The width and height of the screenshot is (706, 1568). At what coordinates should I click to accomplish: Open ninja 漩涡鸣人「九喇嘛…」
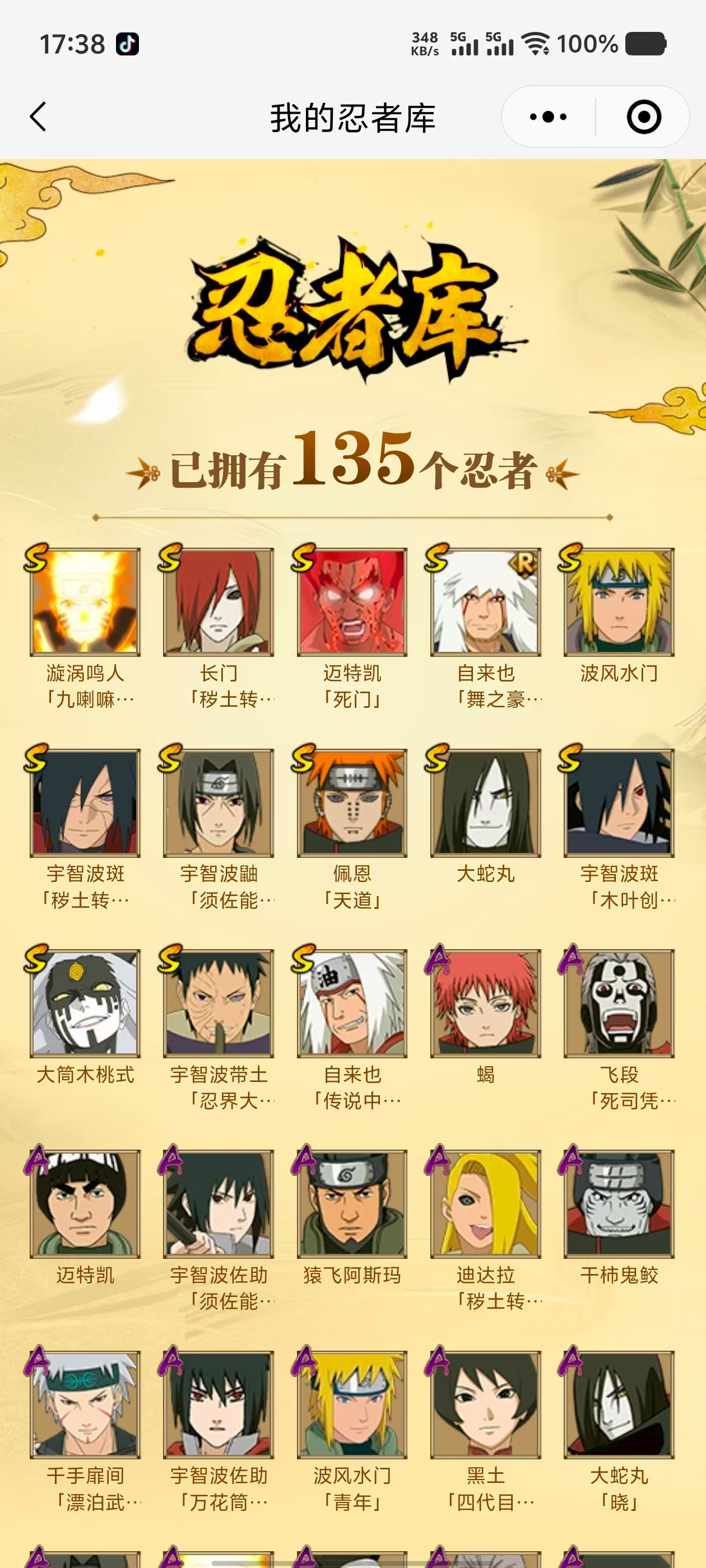tap(85, 601)
